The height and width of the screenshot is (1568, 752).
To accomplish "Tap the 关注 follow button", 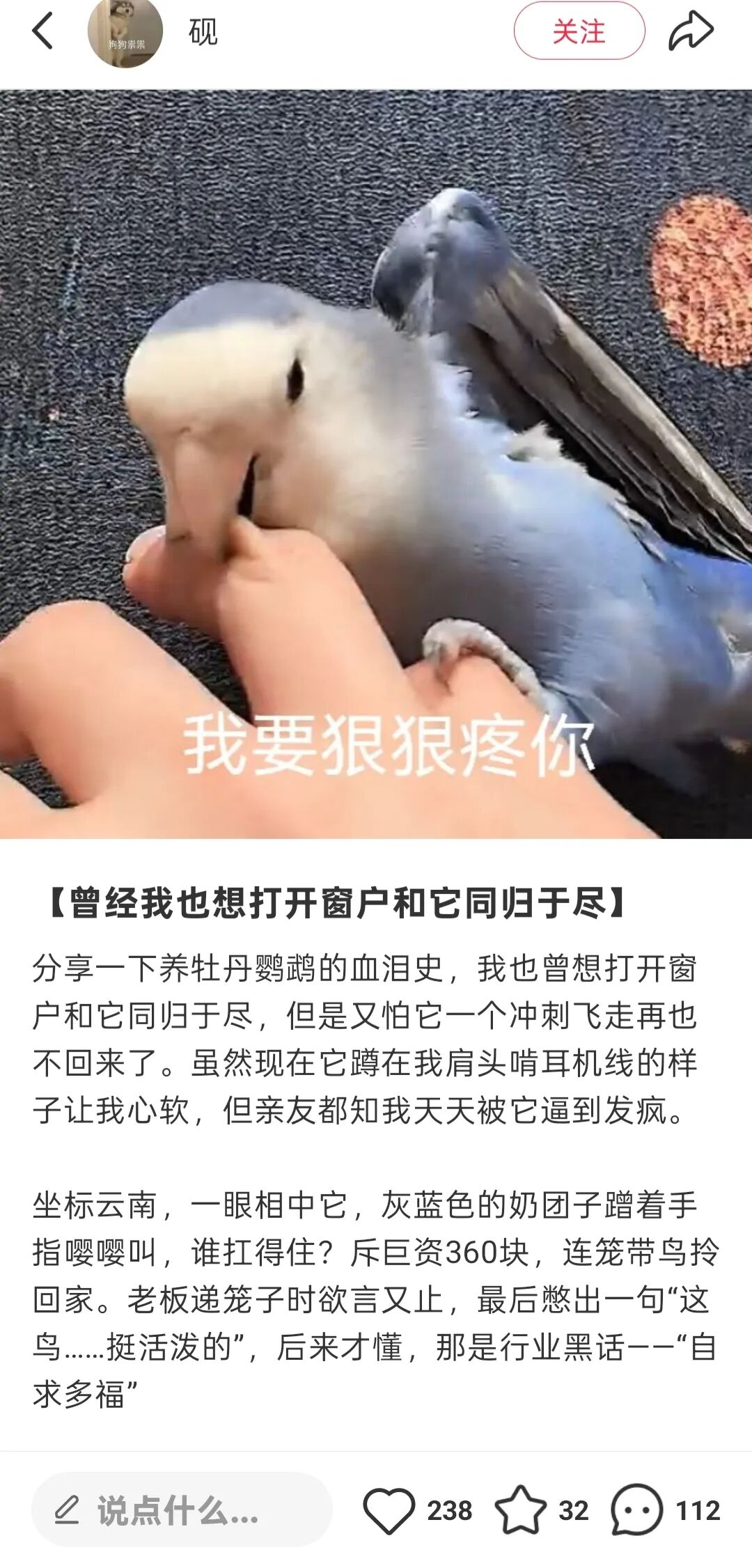I will tap(579, 31).
